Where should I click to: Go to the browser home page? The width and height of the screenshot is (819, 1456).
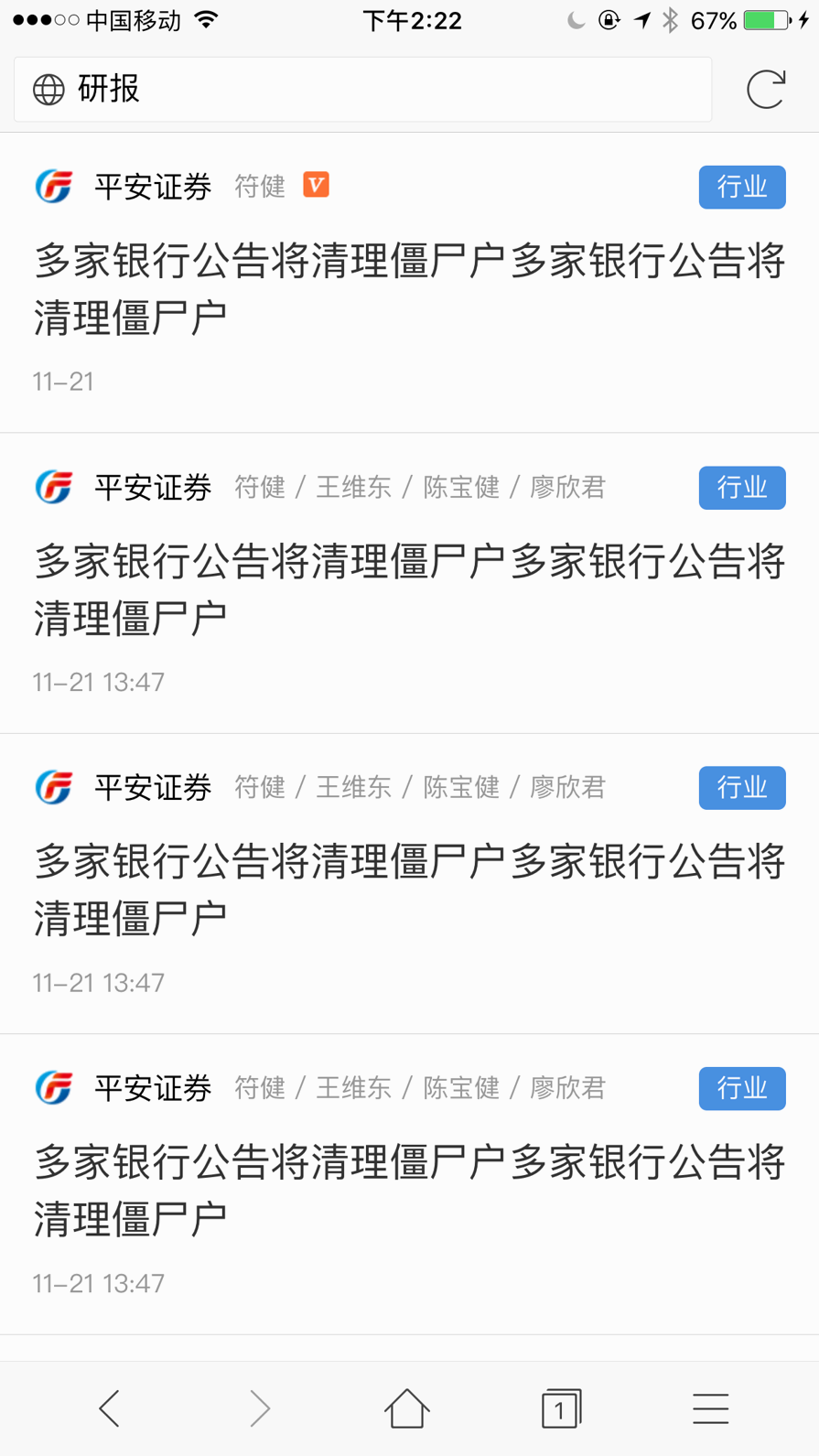tap(407, 1408)
